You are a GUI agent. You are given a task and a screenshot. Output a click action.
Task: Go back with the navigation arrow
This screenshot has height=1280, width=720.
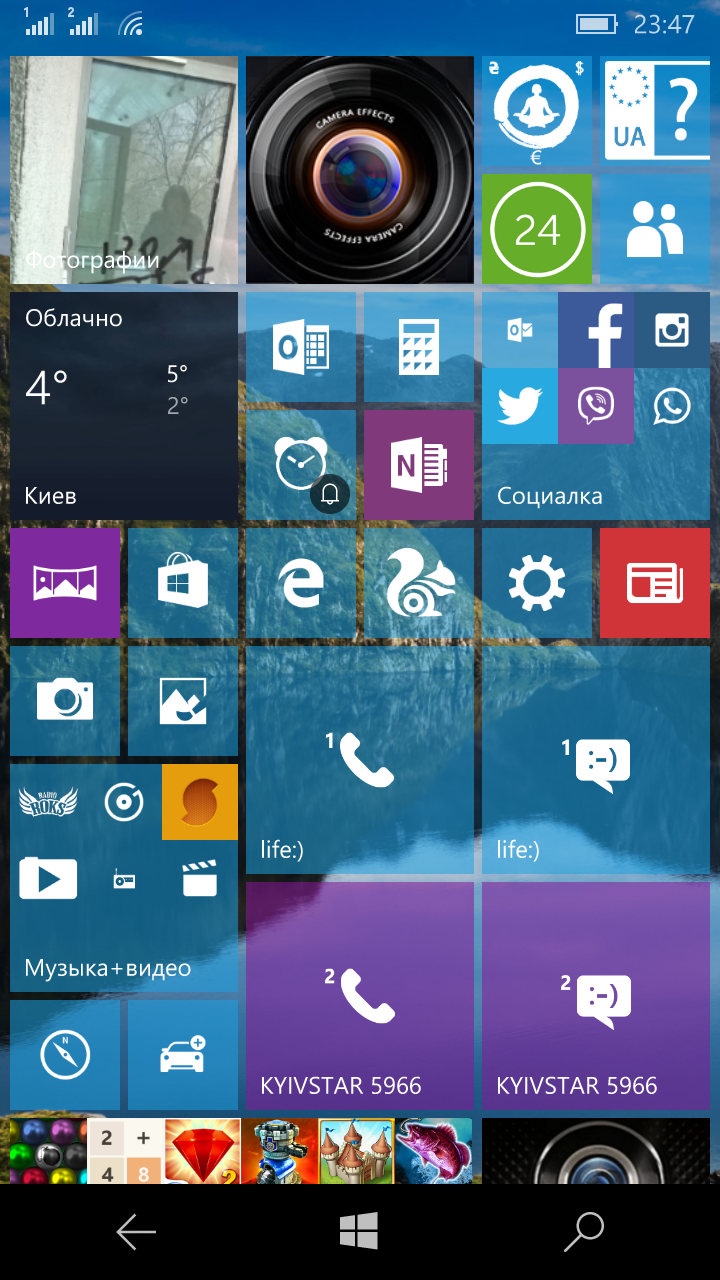click(x=136, y=1232)
